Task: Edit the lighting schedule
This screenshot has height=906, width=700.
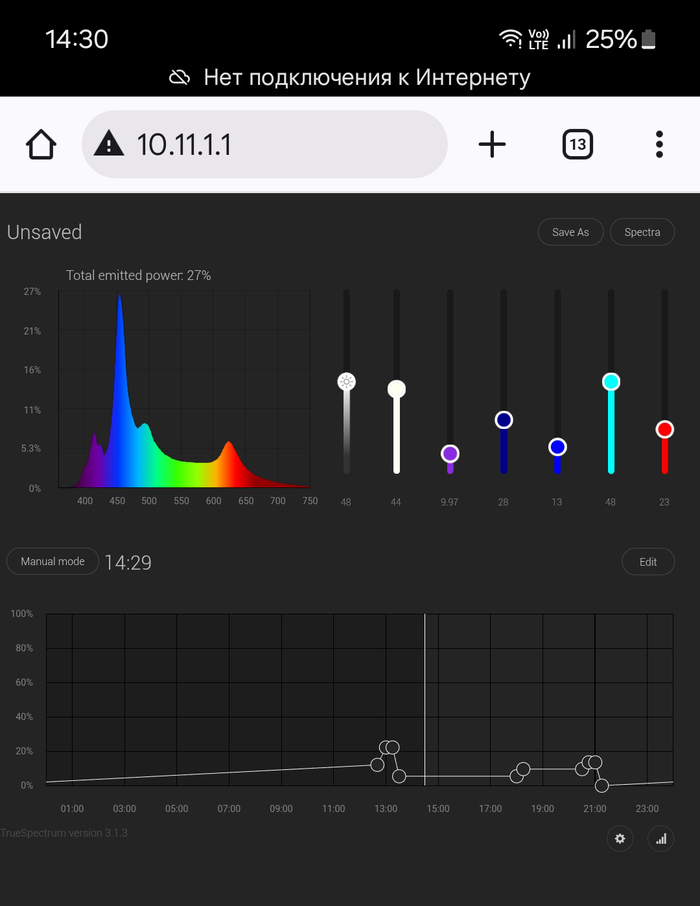Action: coord(648,561)
